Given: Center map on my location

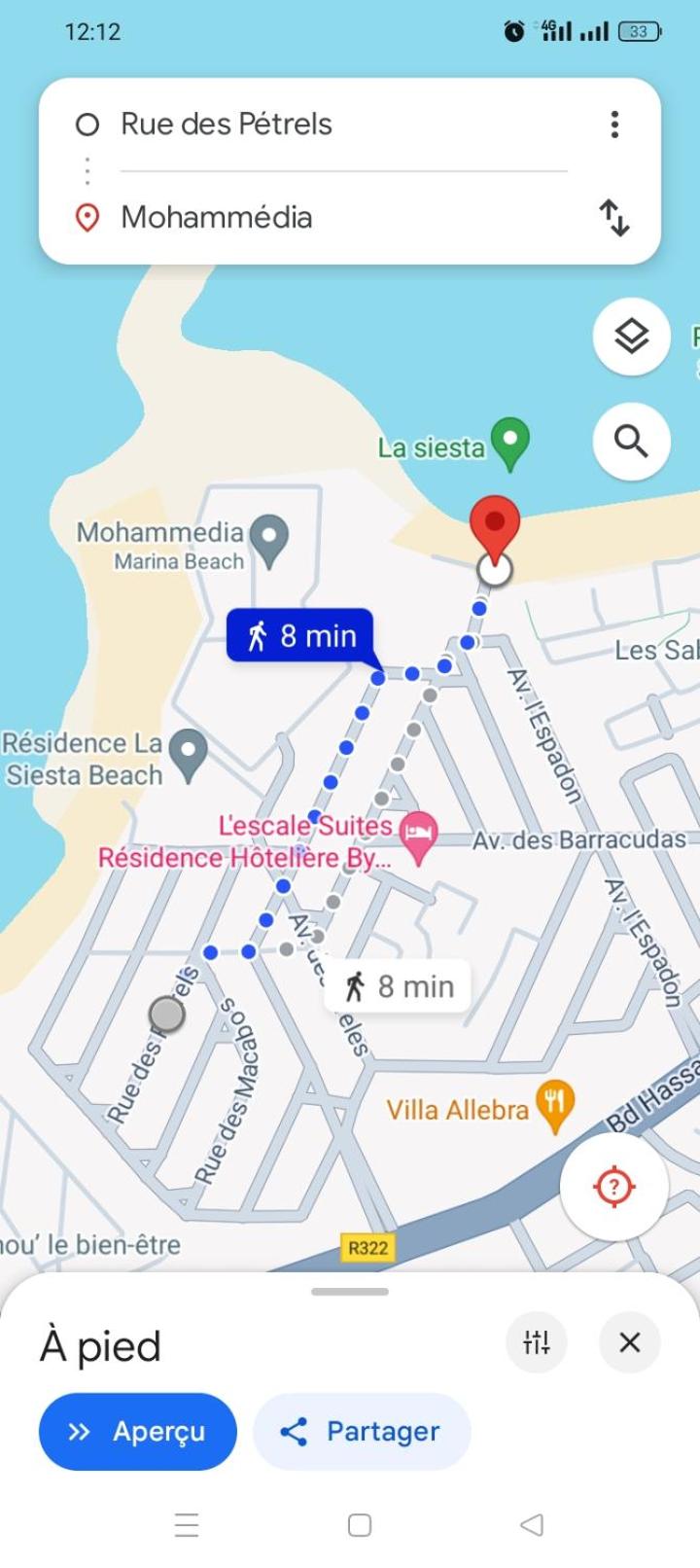Looking at the screenshot, I should coord(613,1187).
